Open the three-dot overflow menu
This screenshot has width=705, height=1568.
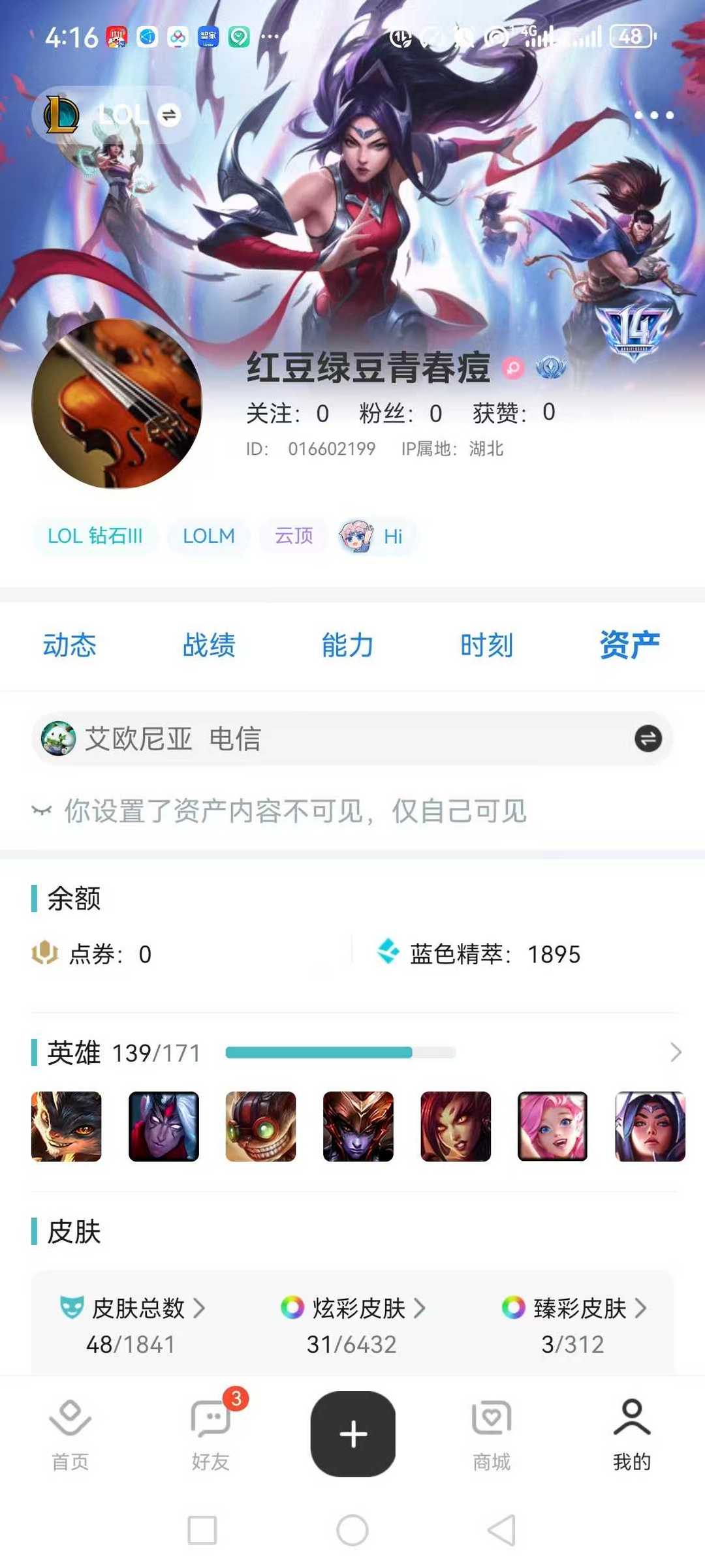pos(653,115)
